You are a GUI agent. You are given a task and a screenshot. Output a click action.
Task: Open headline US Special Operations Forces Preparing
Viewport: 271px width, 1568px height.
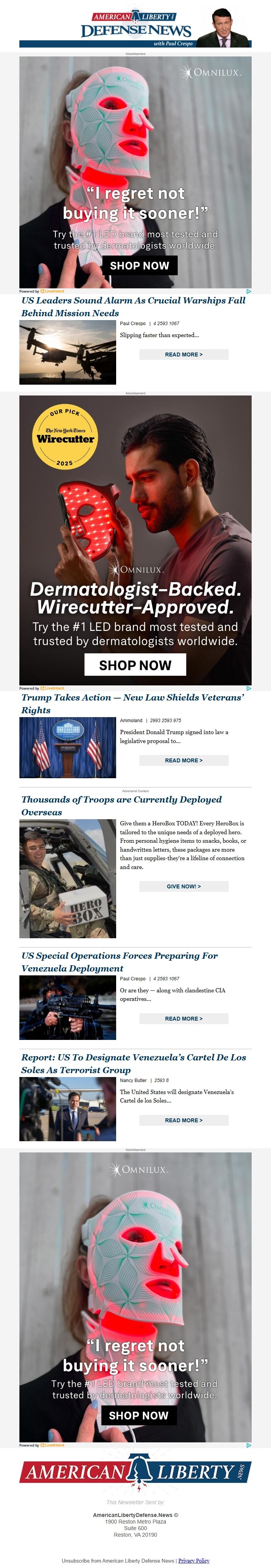pyautogui.click(x=119, y=962)
